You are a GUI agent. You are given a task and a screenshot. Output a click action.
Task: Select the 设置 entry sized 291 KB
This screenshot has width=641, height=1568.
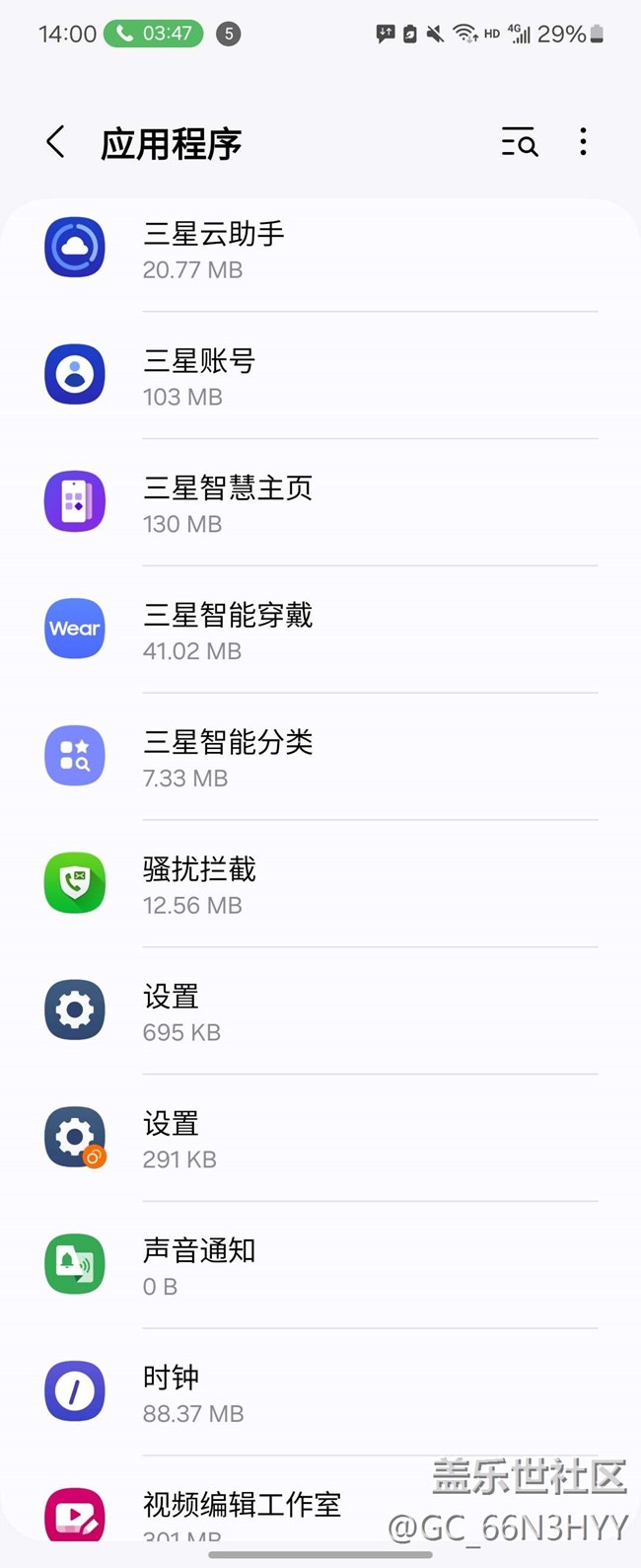click(x=320, y=1139)
